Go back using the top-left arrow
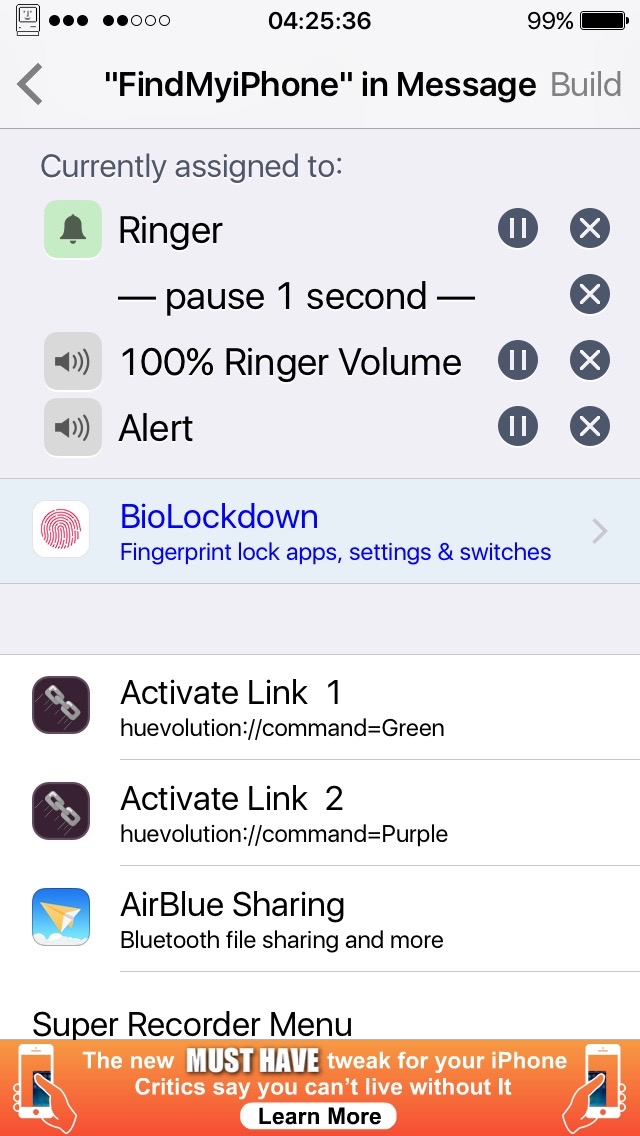The width and height of the screenshot is (640, 1136). pos(30,85)
